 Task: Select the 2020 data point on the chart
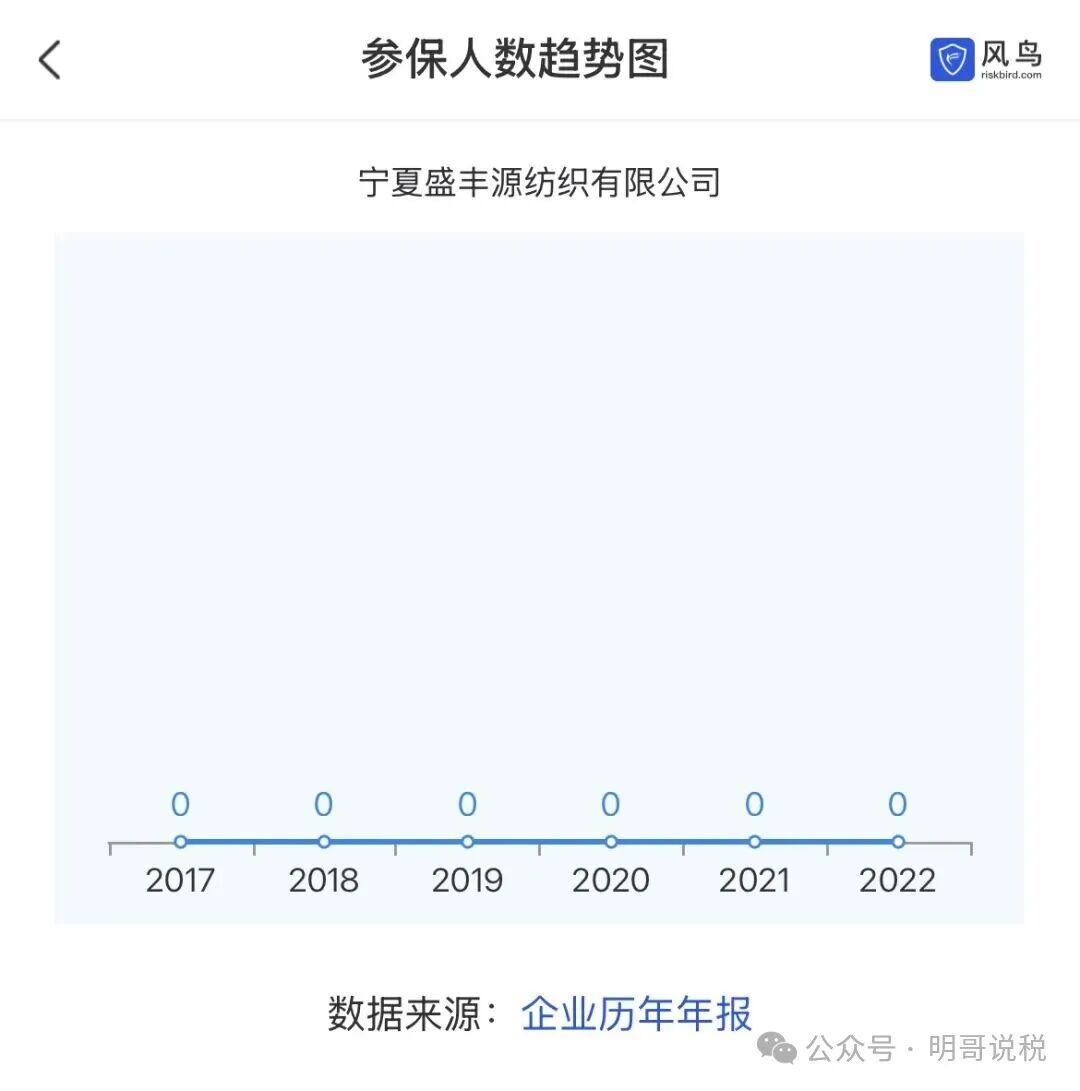click(x=611, y=843)
